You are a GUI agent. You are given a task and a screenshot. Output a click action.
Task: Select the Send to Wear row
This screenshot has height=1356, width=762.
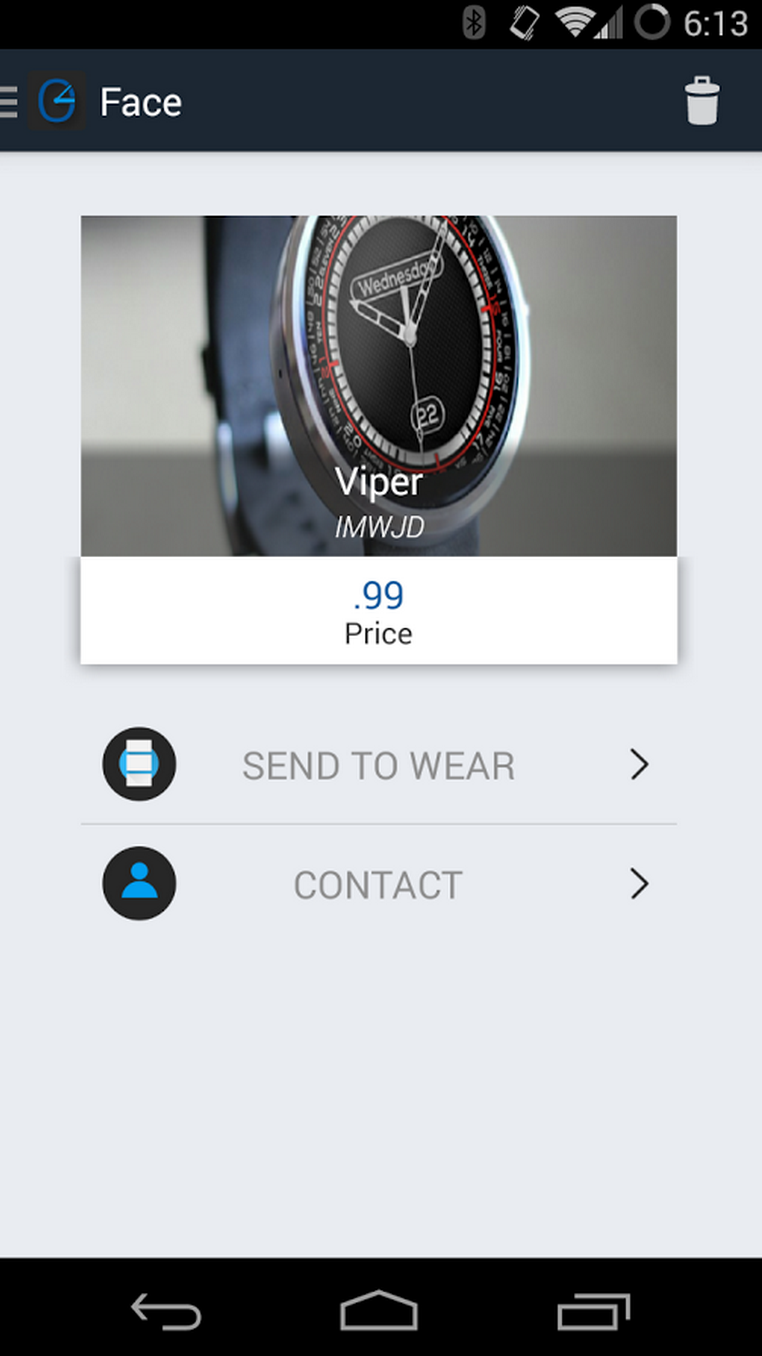(378, 766)
